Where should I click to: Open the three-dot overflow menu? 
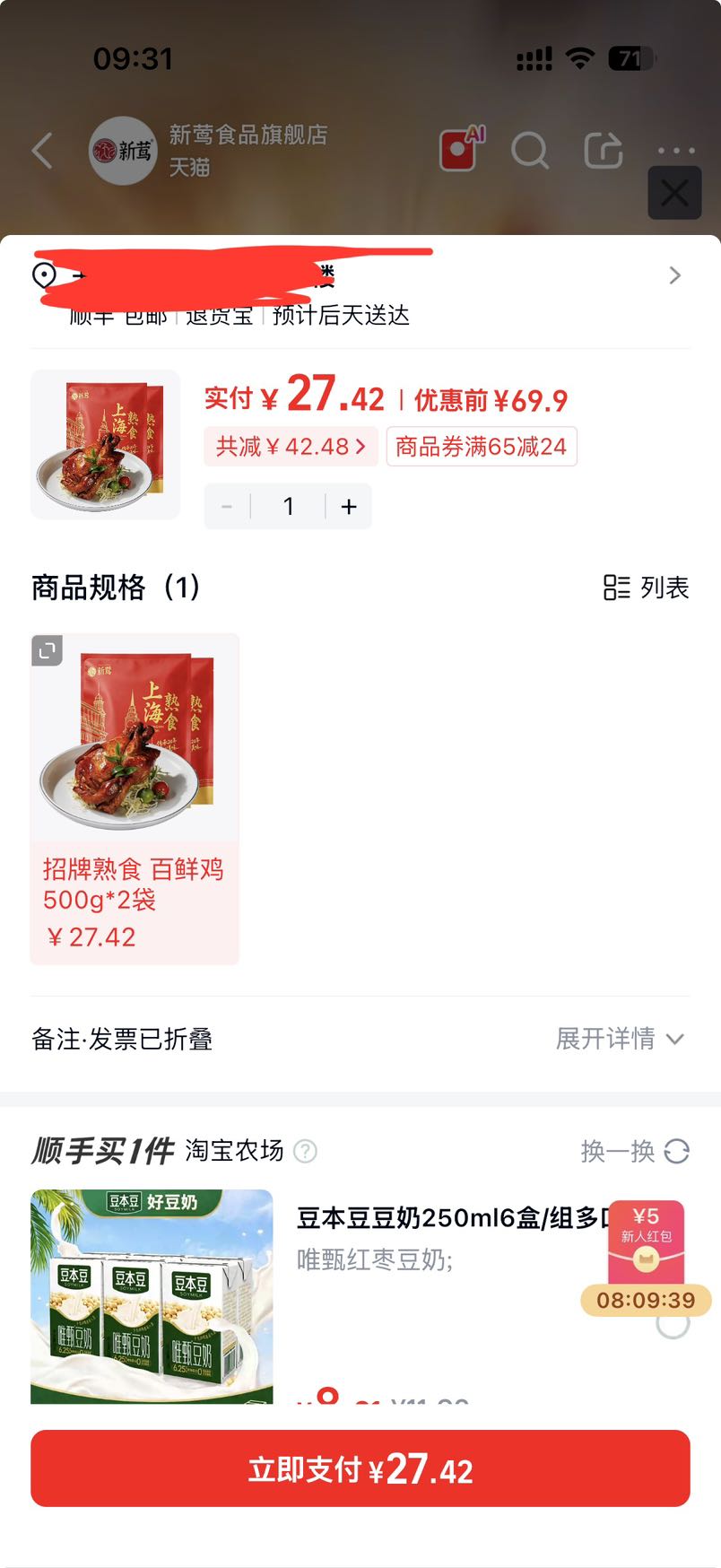[x=676, y=151]
